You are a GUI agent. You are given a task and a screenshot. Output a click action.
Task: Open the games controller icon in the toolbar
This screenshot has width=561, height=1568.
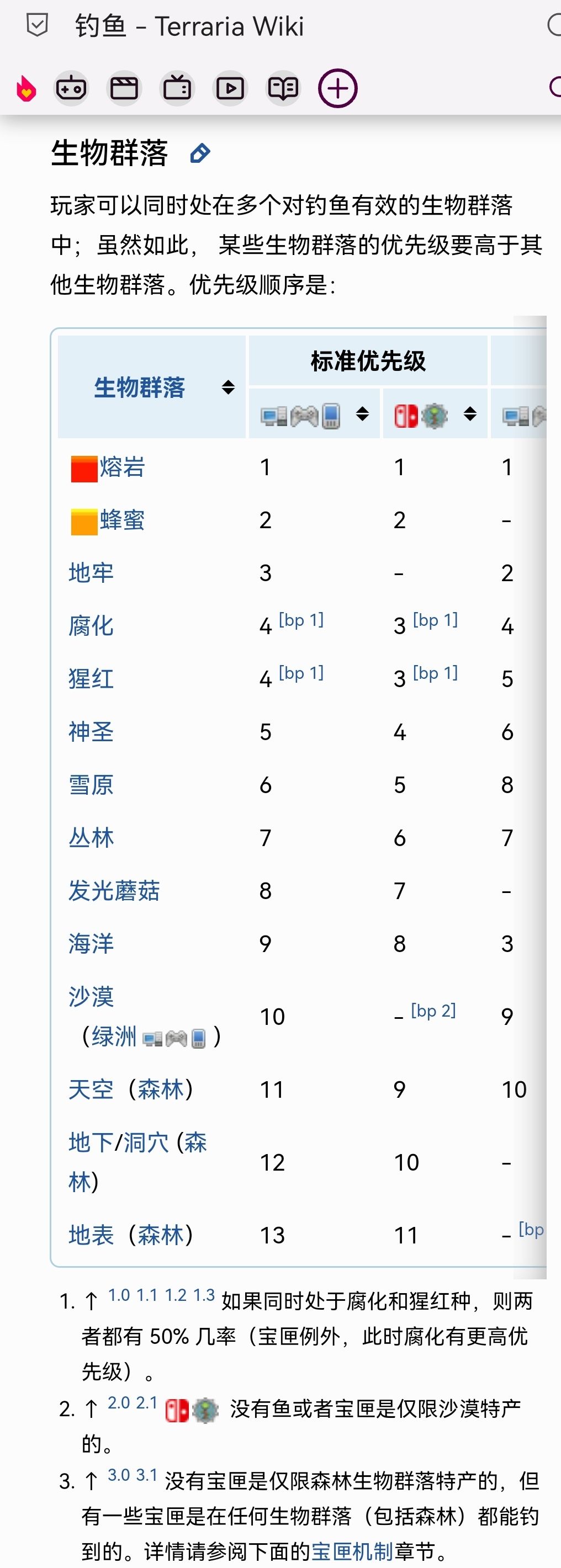coord(71,89)
